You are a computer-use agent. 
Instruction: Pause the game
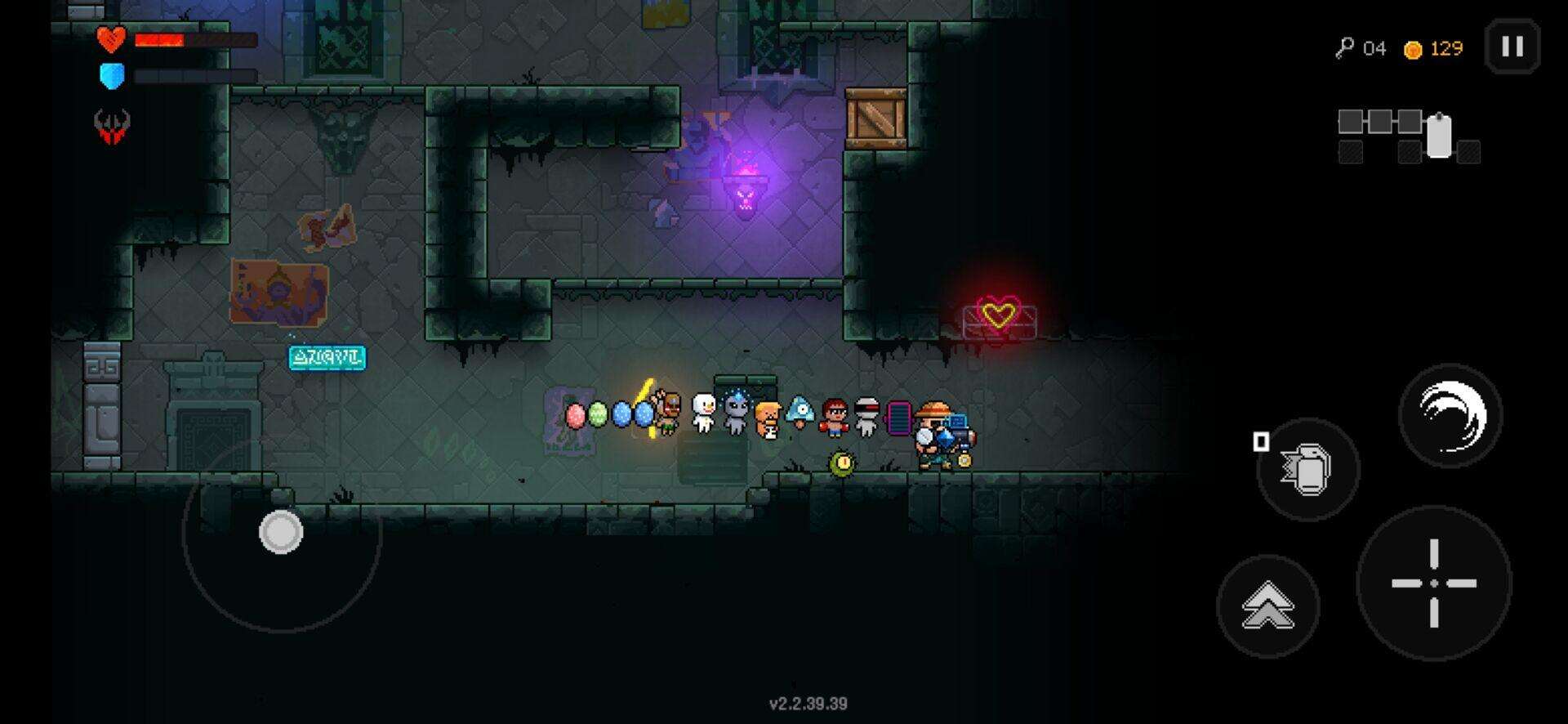1512,47
